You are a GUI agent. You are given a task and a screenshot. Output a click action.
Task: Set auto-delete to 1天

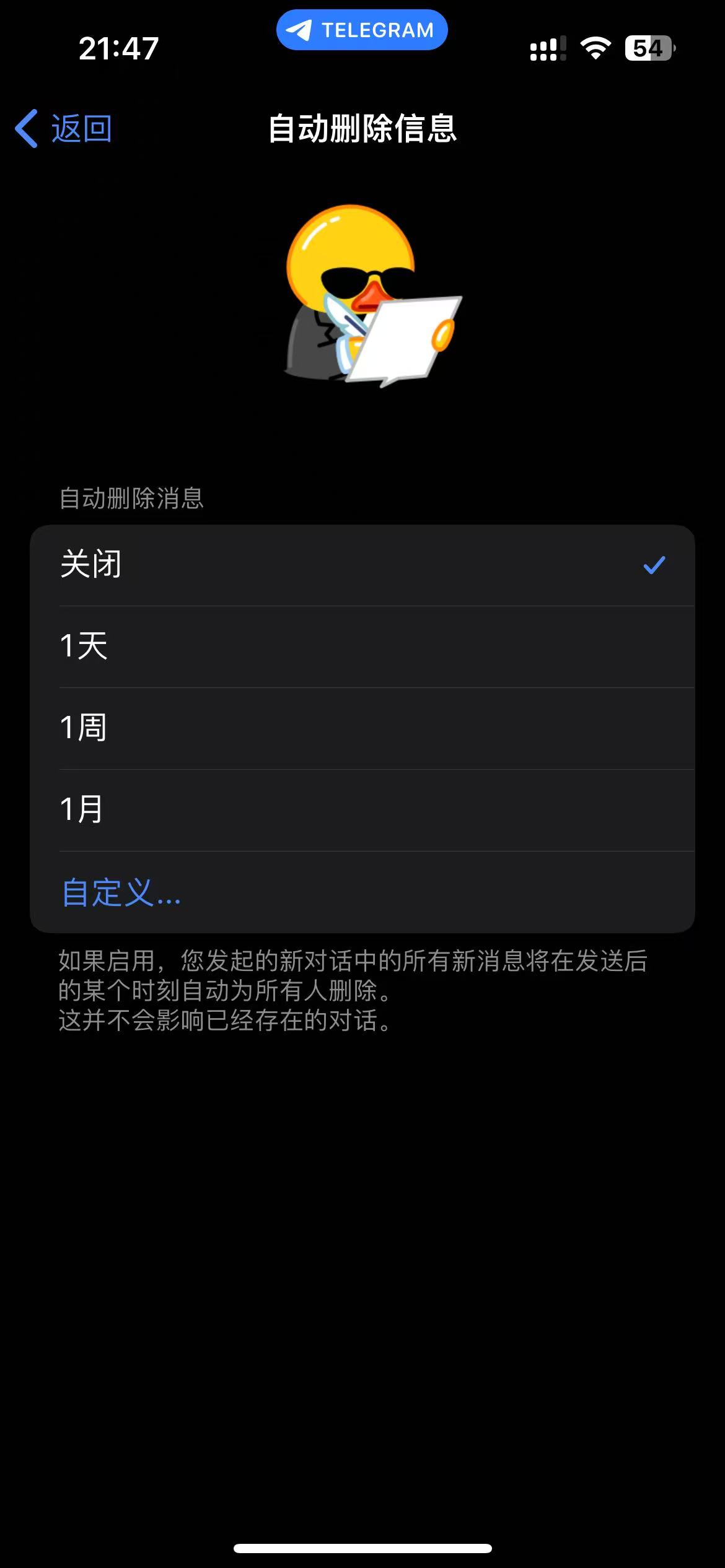pos(362,647)
